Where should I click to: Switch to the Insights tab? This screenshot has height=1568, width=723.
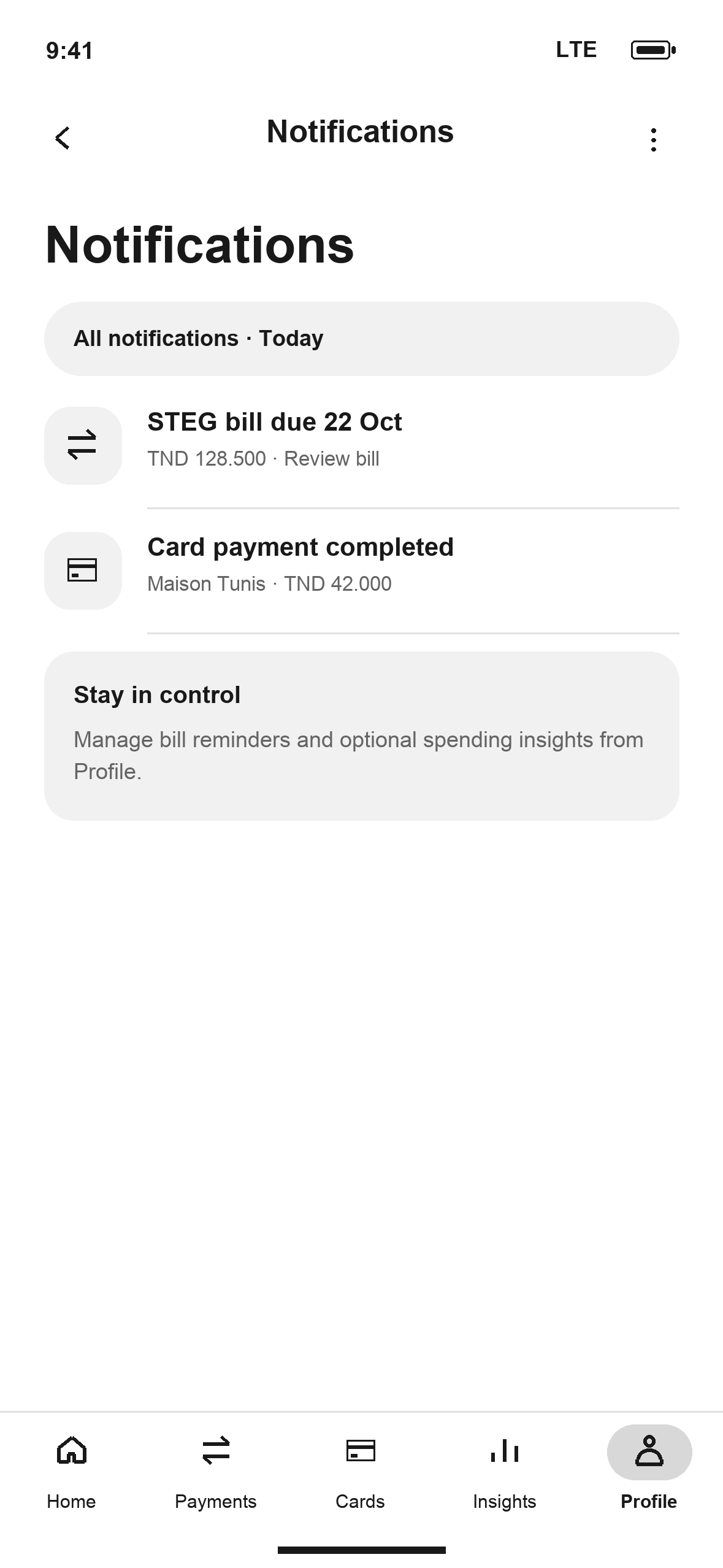[x=505, y=1472]
